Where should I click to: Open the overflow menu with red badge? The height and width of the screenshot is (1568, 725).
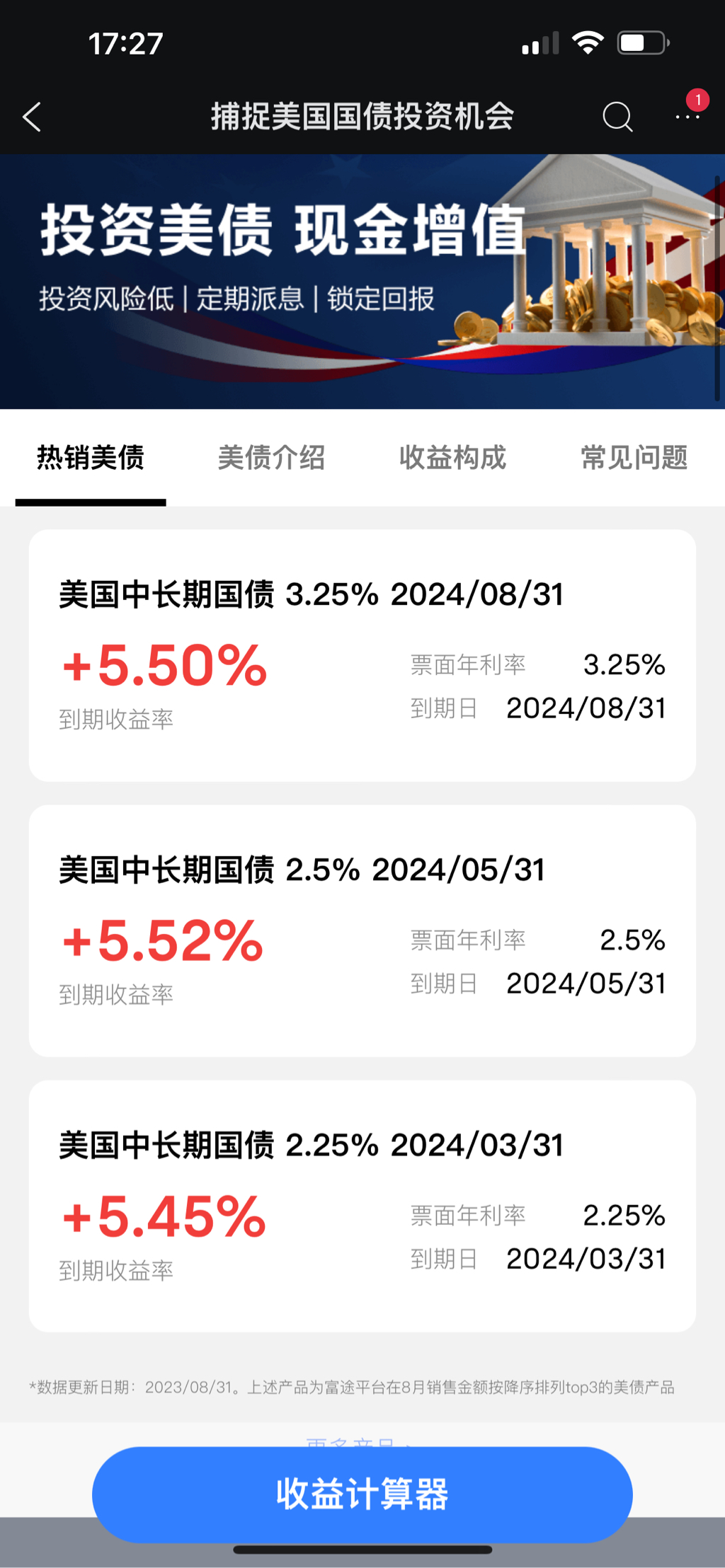pos(687,115)
